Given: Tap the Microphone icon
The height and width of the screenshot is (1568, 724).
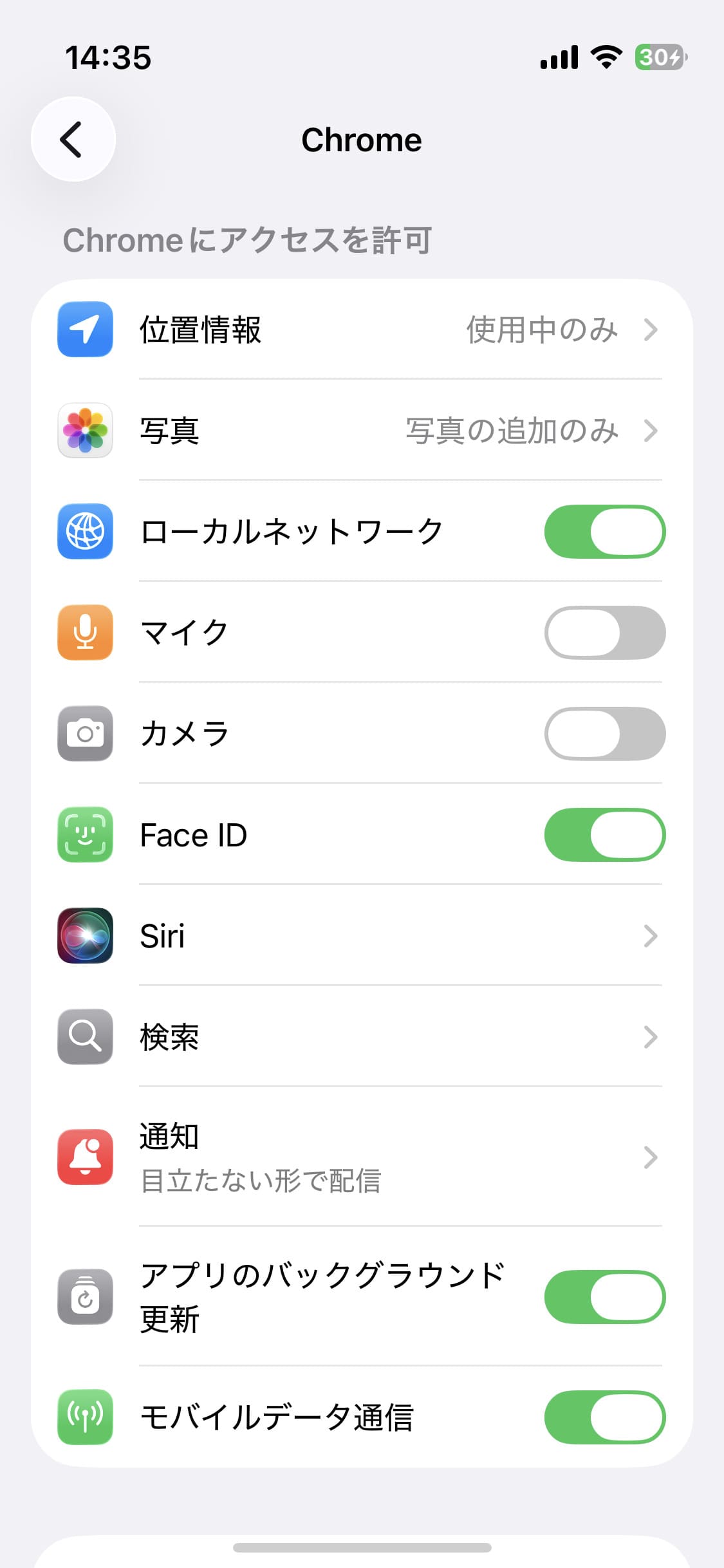Looking at the screenshot, I should (x=84, y=631).
